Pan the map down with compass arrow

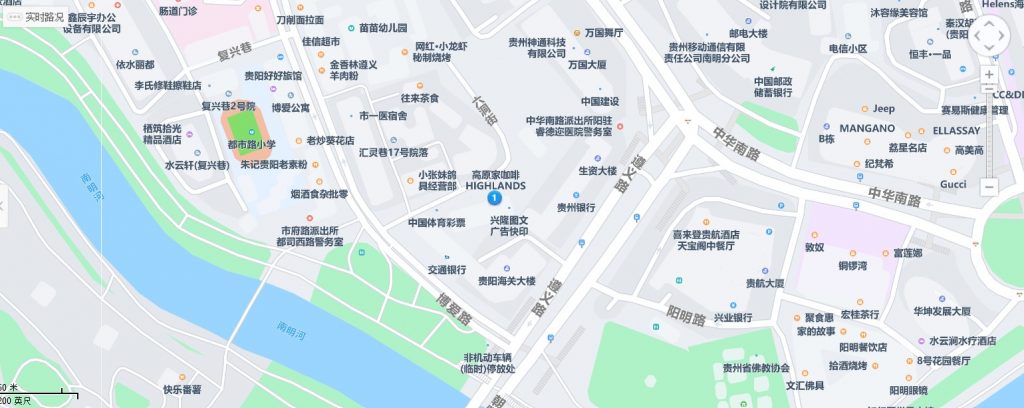click(x=990, y=49)
